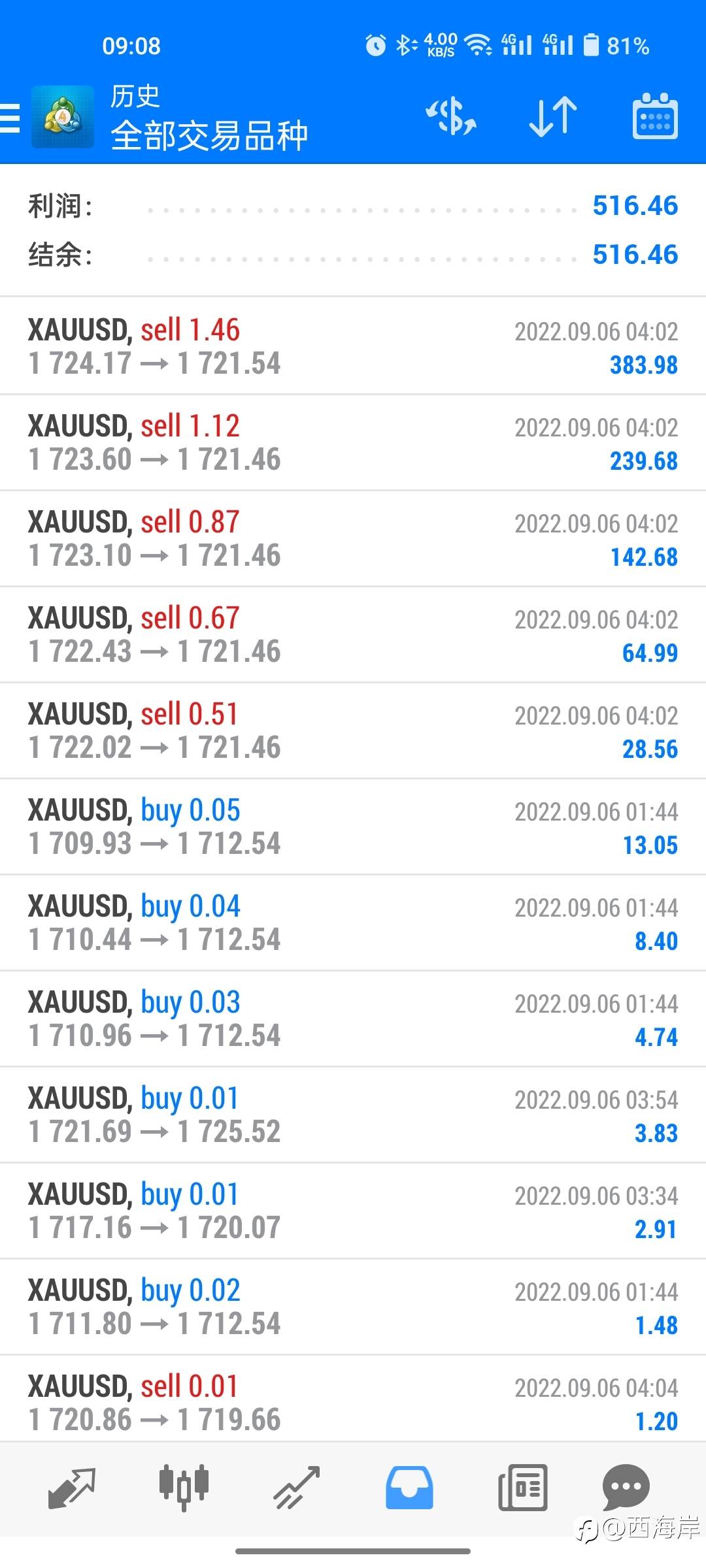The image size is (706, 1568).
Task: Select the buy 0.04 trade entry
Action: pyautogui.click(x=353, y=923)
